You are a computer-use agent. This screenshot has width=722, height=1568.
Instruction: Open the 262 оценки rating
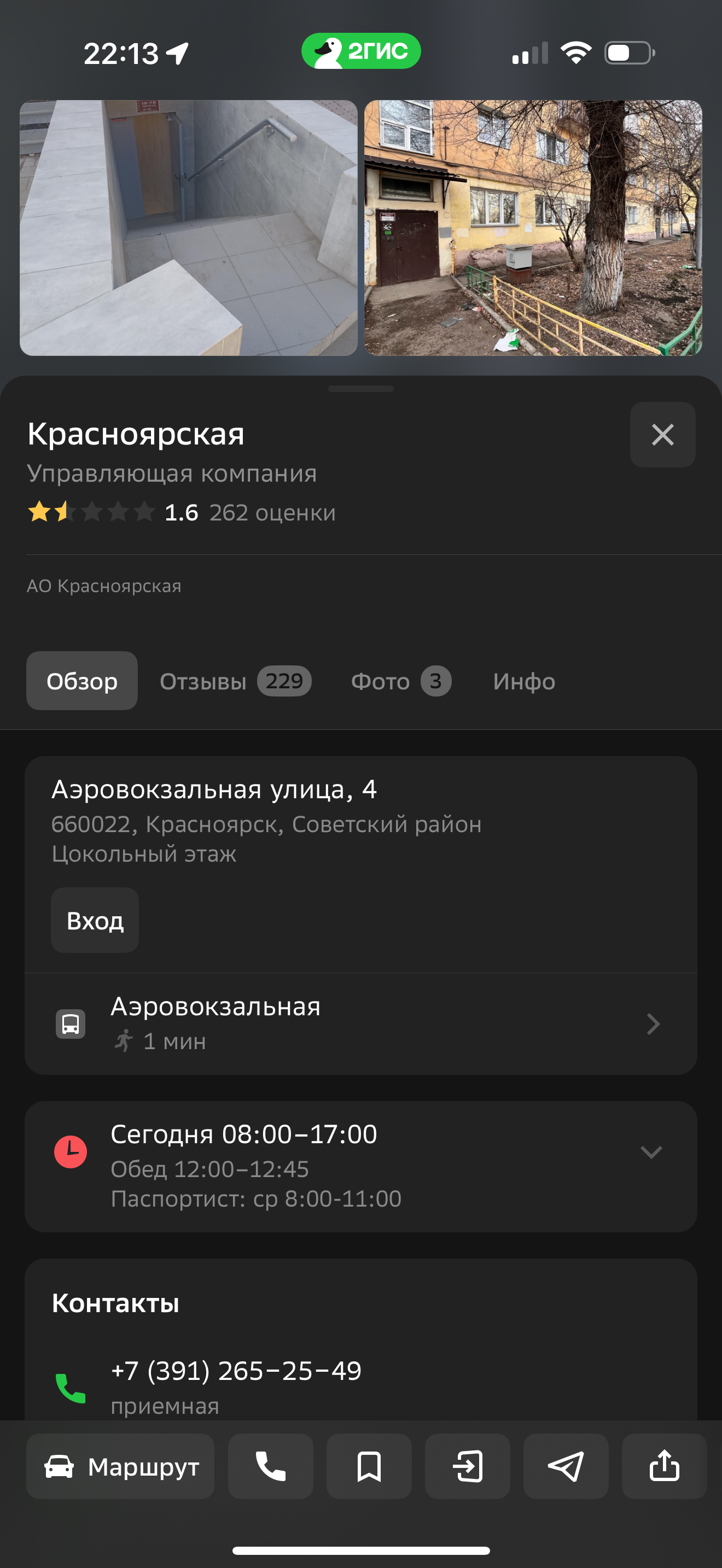point(272,512)
